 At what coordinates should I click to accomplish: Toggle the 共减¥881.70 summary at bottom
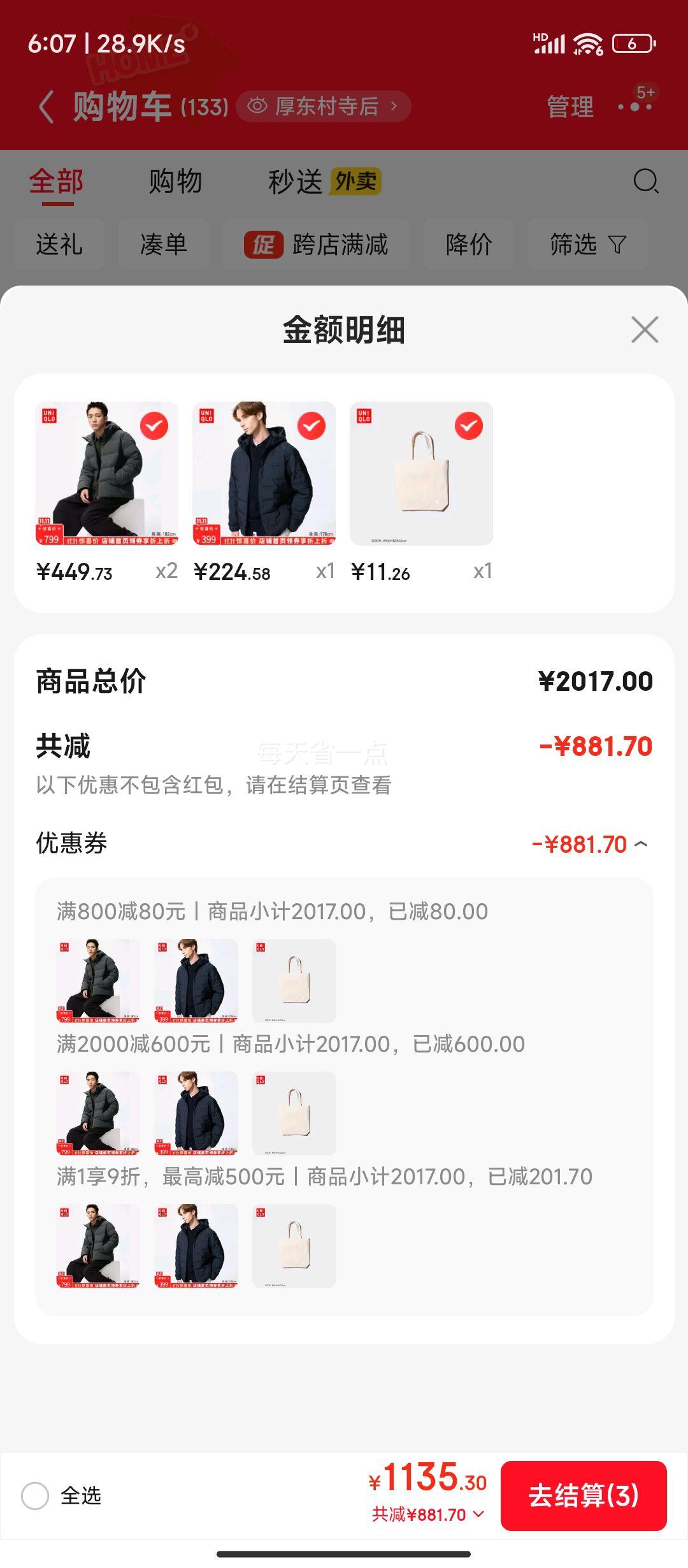pyautogui.click(x=428, y=1514)
